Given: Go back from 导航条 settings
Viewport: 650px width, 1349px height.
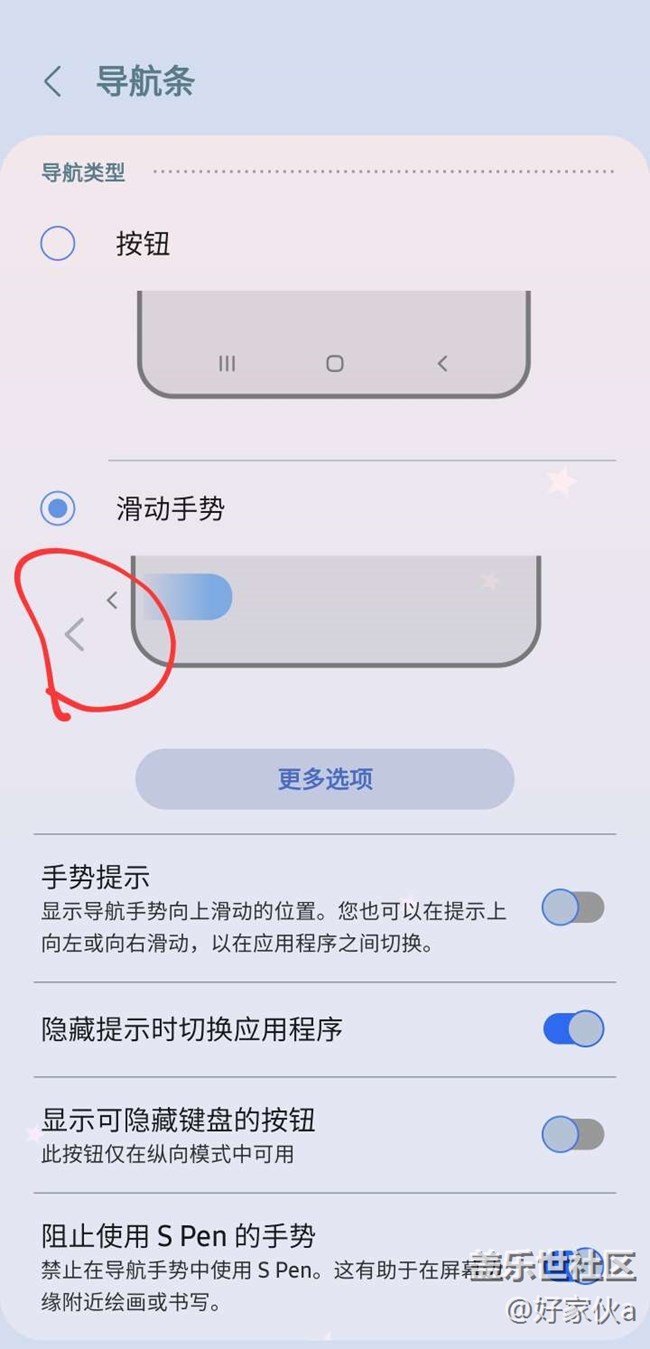Looking at the screenshot, I should (x=53, y=82).
